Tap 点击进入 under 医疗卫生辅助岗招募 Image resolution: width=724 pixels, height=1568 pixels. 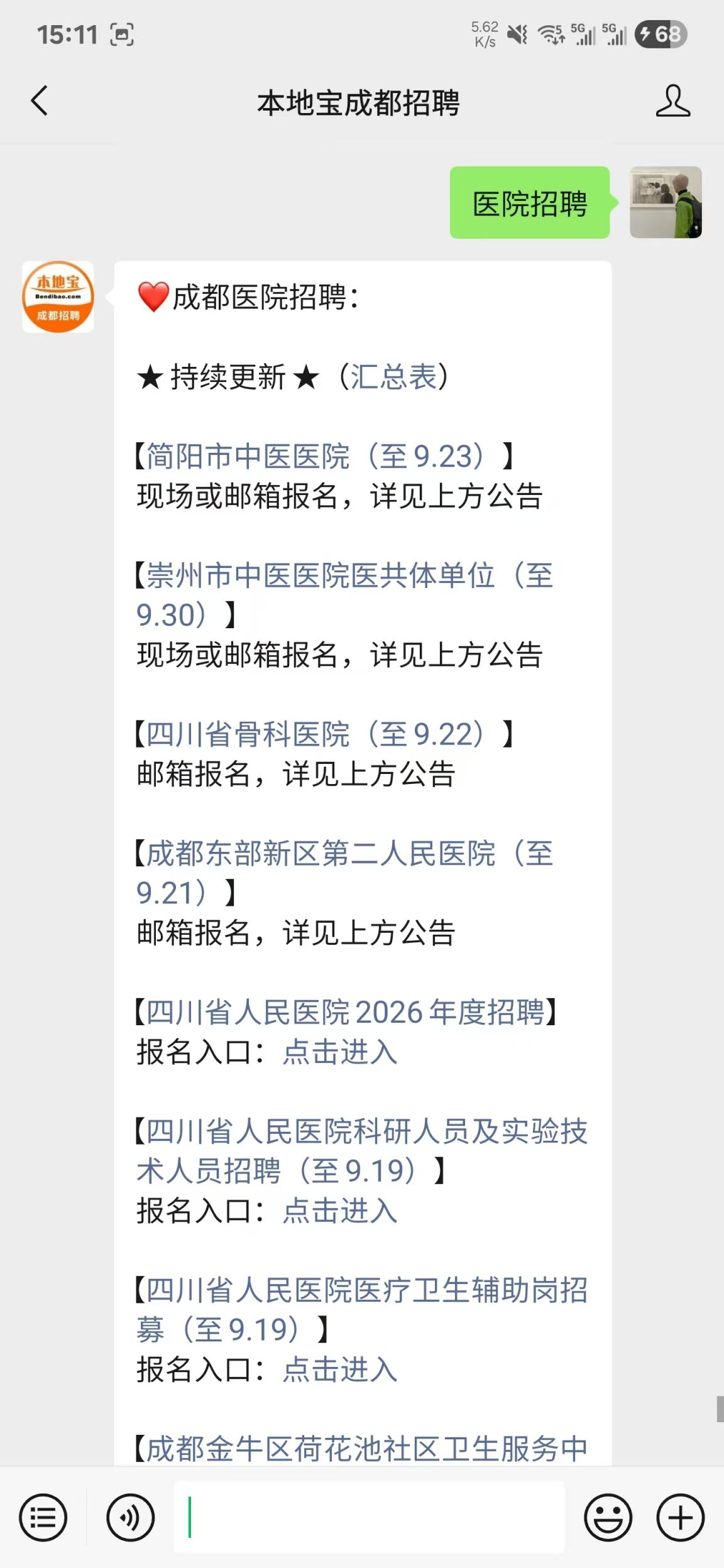(x=340, y=1370)
